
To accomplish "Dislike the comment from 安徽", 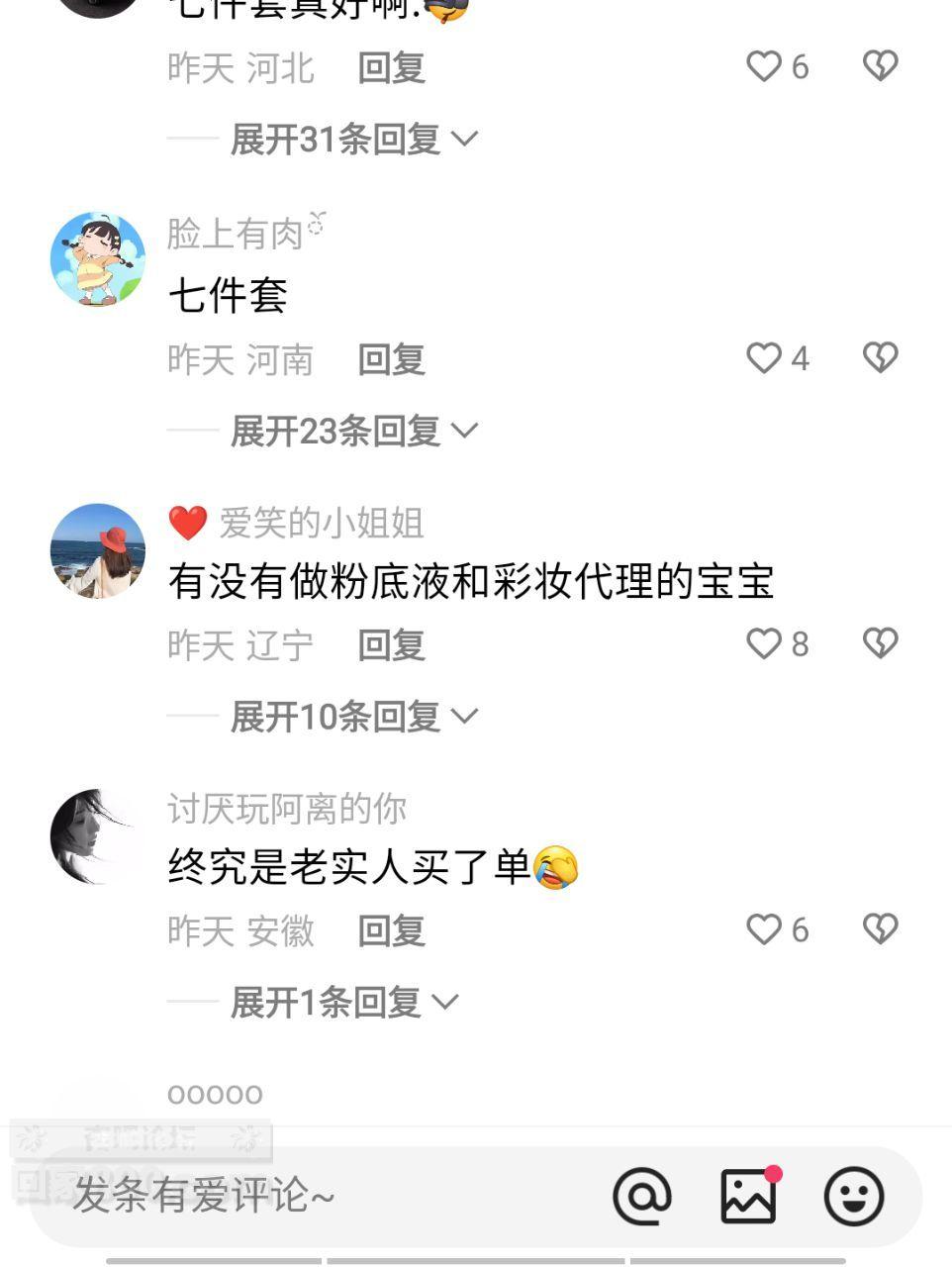I will coord(880,928).
